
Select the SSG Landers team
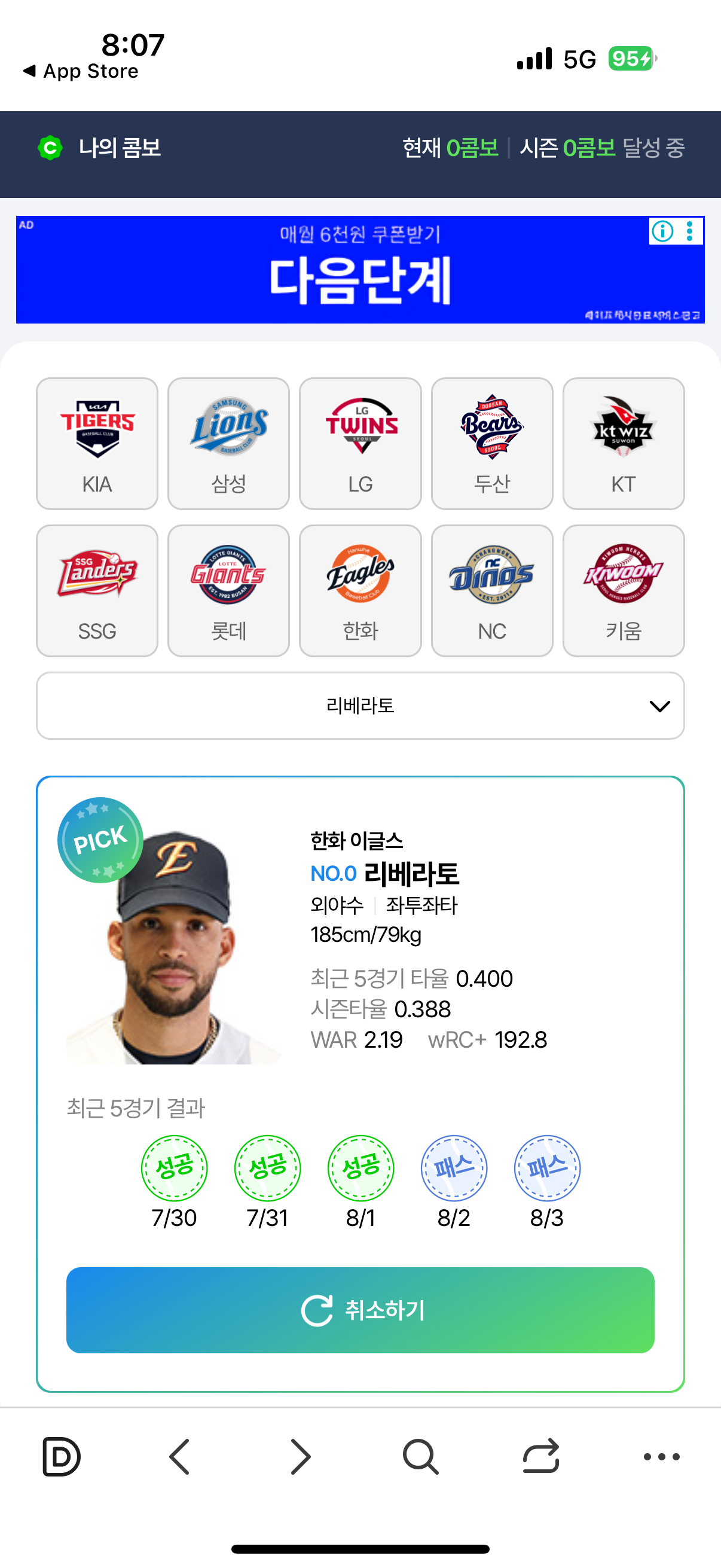pyautogui.click(x=97, y=590)
